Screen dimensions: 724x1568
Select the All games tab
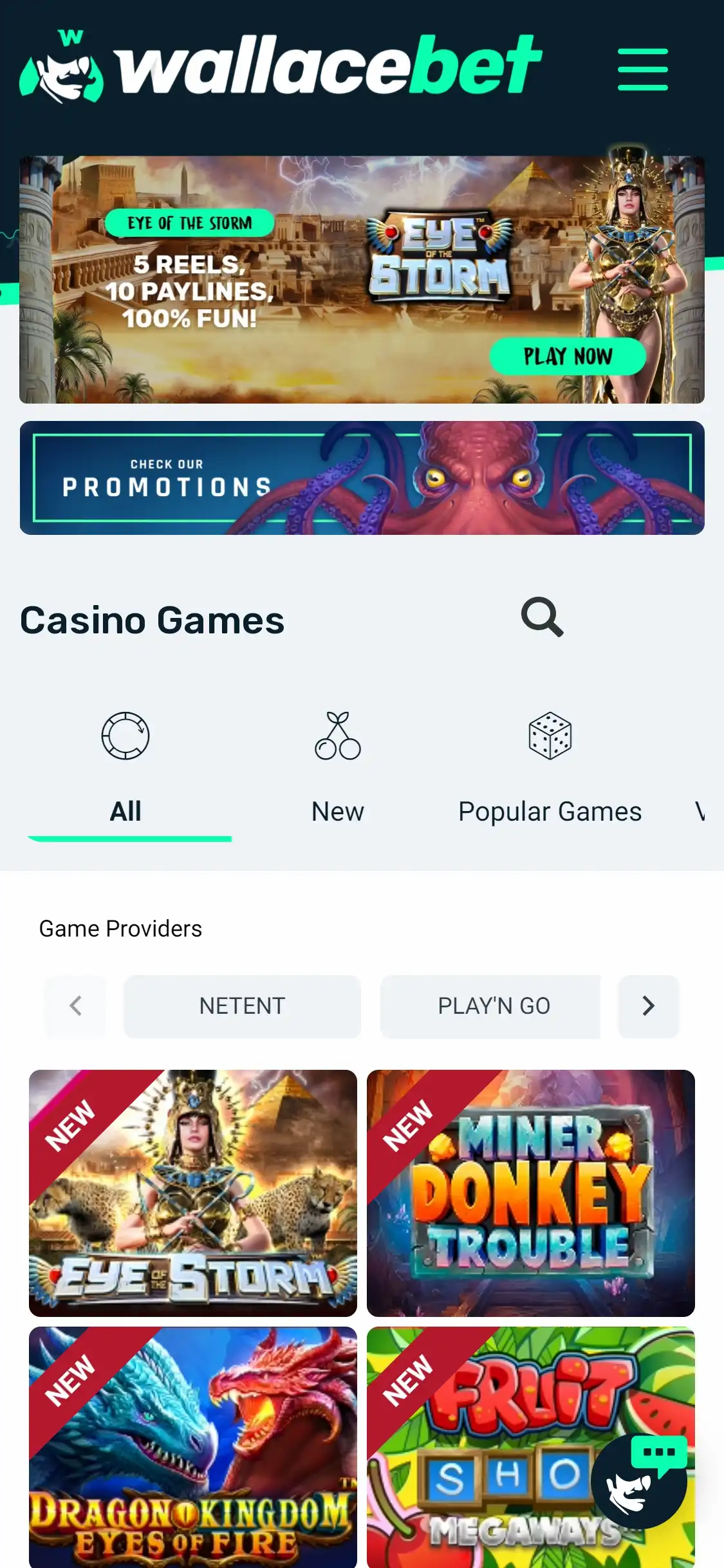click(x=126, y=772)
